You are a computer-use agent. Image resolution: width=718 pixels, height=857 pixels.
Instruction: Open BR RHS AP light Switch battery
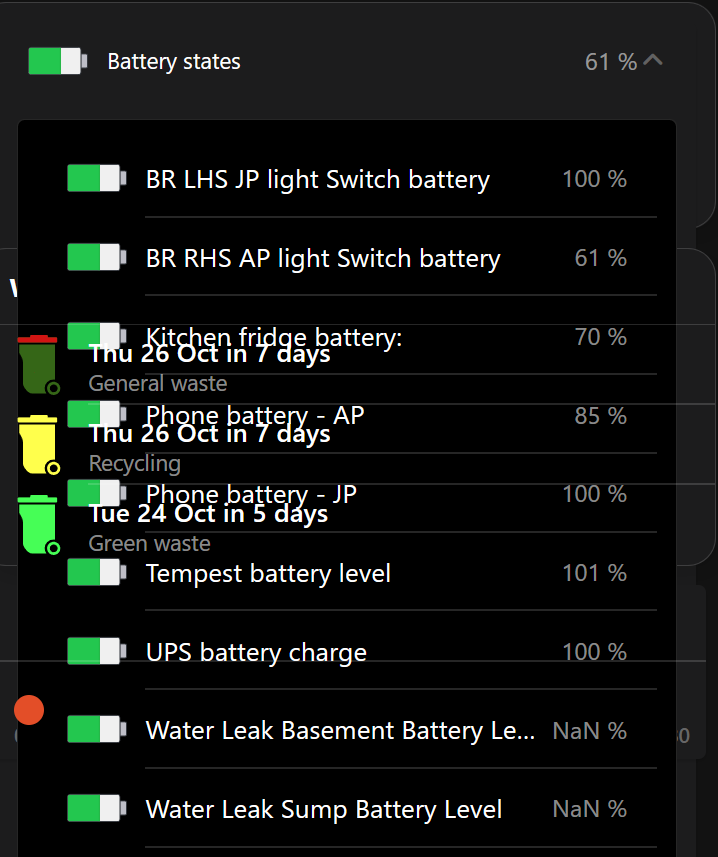(x=347, y=257)
